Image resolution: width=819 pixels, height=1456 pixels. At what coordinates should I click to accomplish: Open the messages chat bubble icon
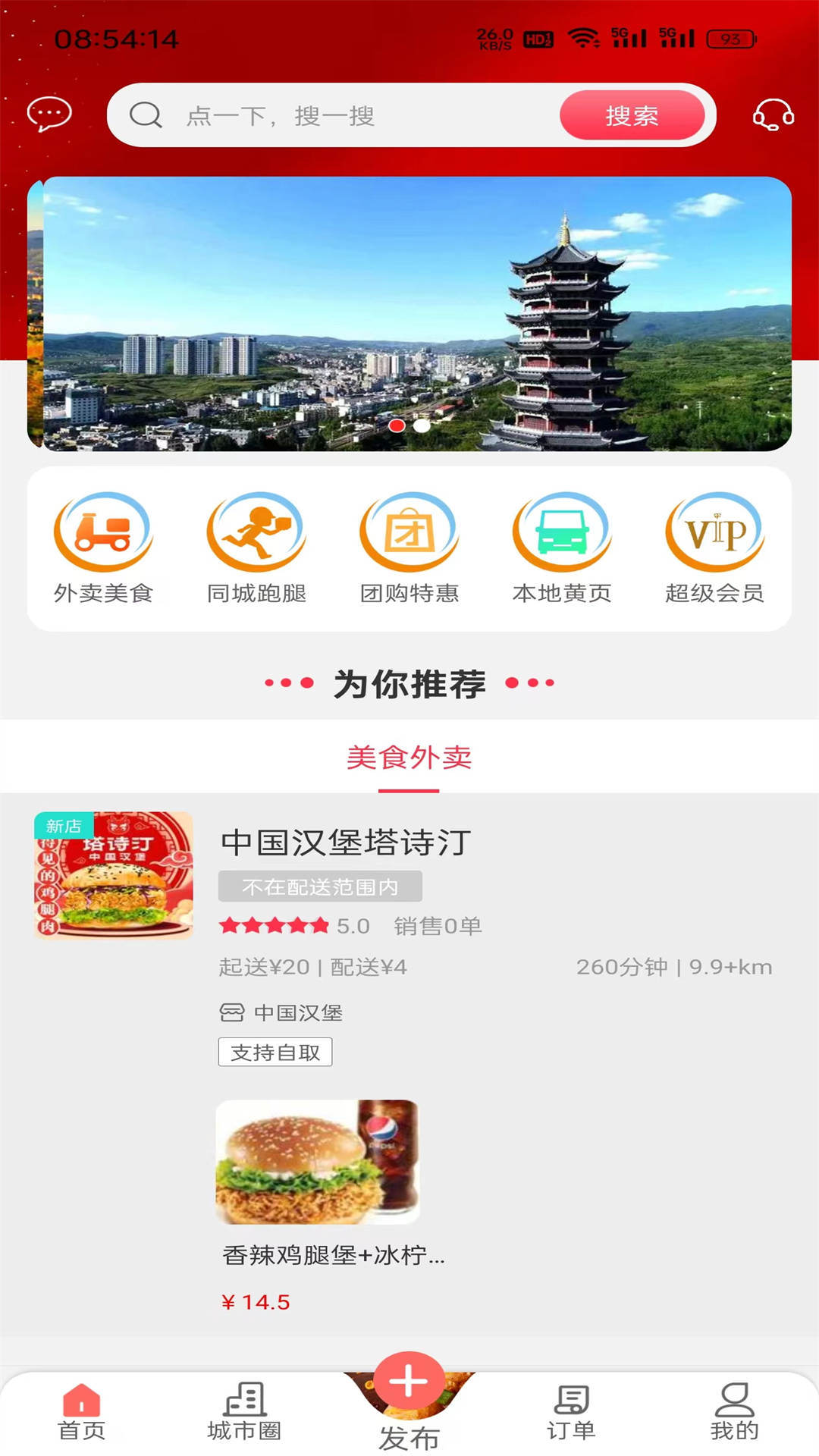tap(49, 115)
